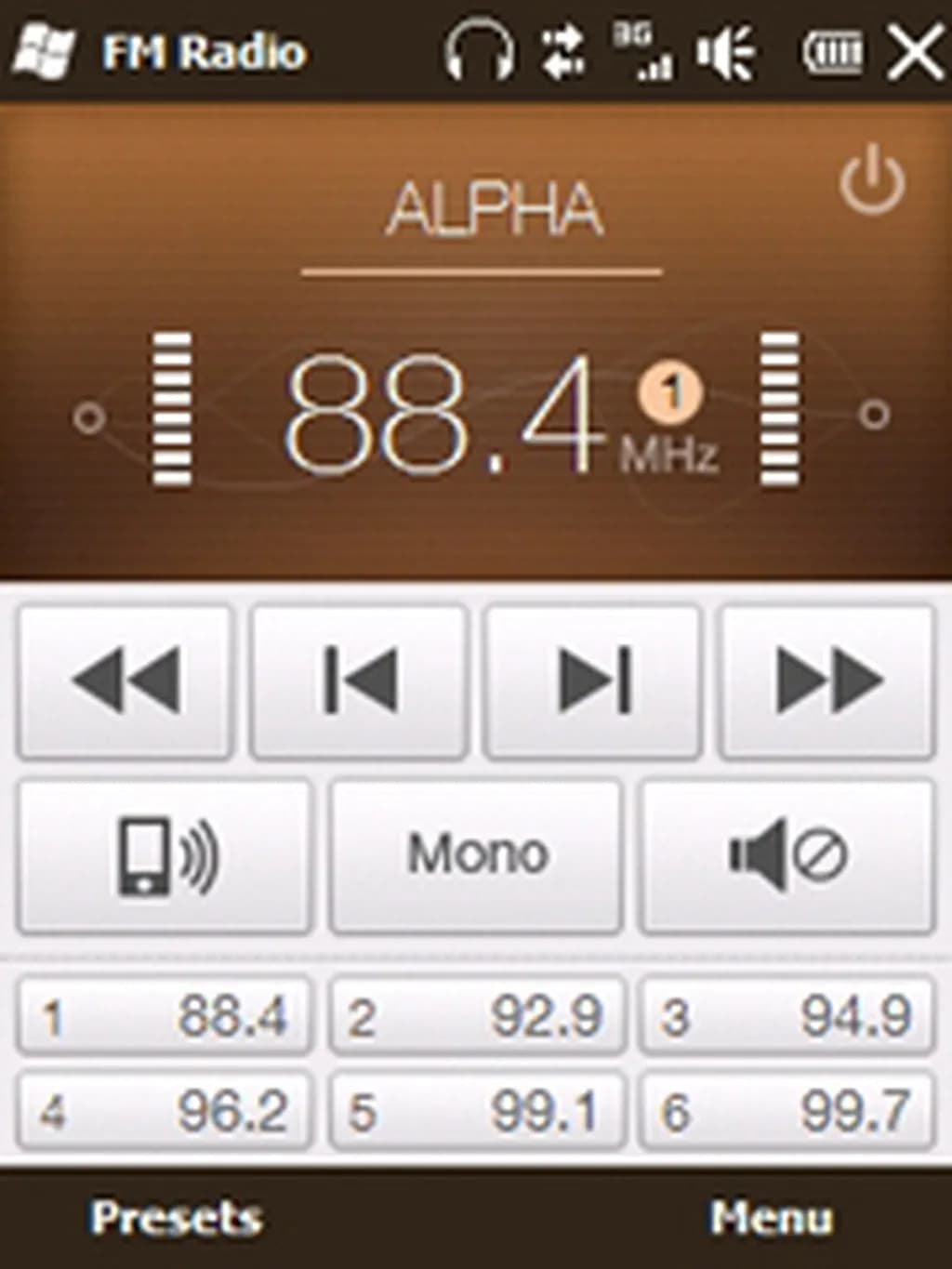Choose preset 3 at 94.9
Screen dimensions: 952x1269
[x=787, y=1015]
